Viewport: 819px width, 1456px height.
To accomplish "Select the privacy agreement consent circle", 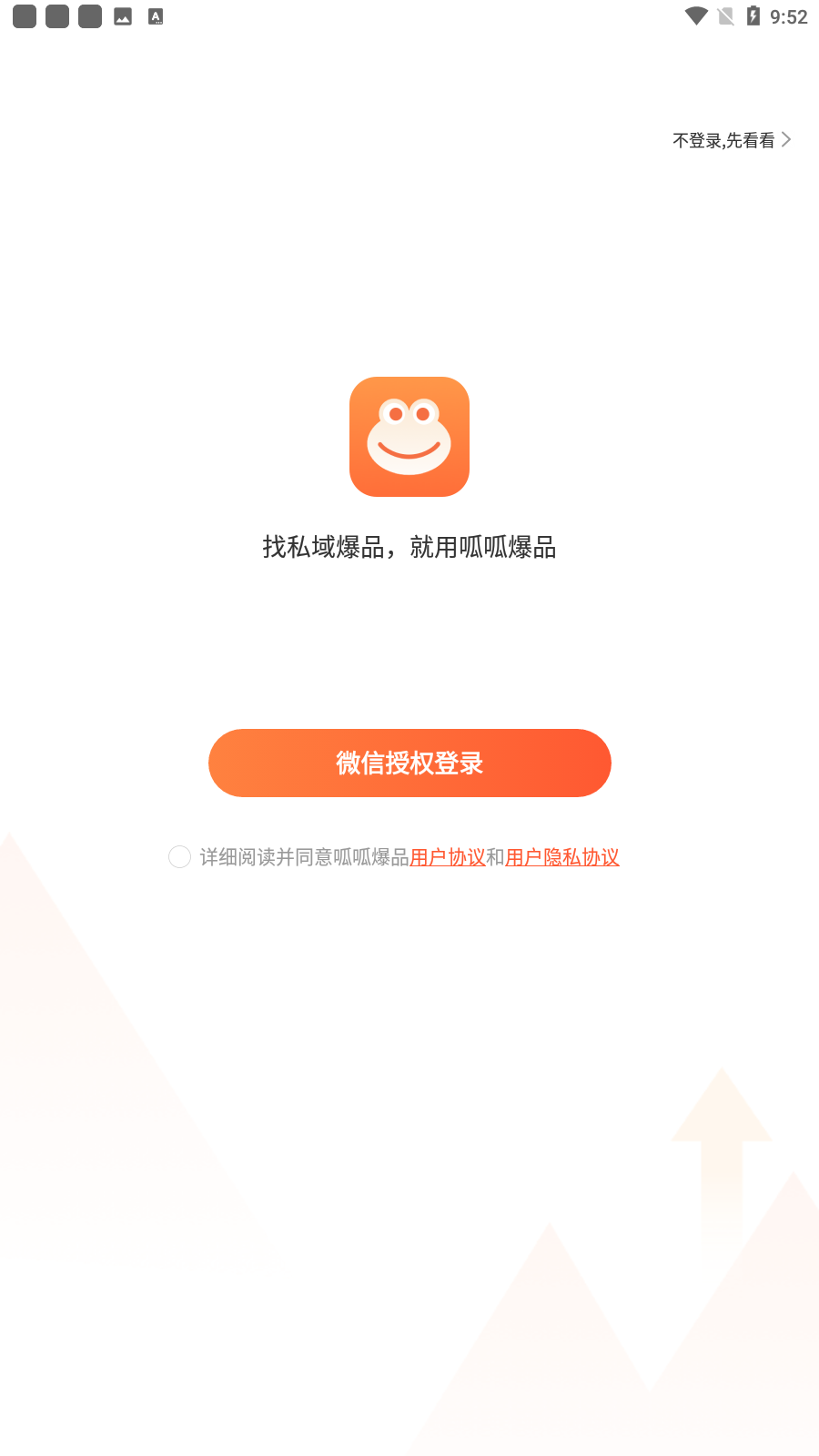I will point(179,856).
